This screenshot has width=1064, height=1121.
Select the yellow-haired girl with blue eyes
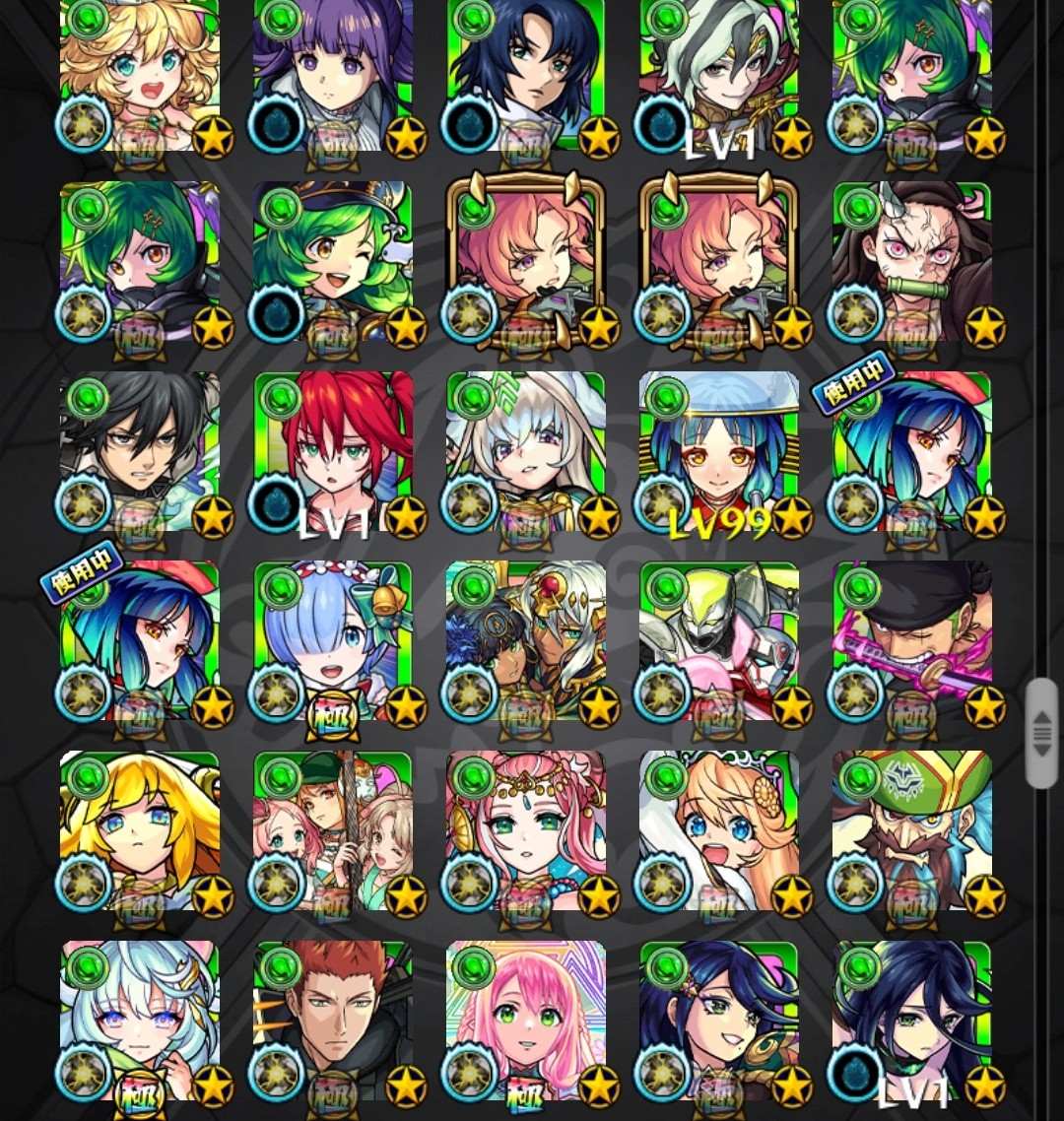(x=139, y=830)
